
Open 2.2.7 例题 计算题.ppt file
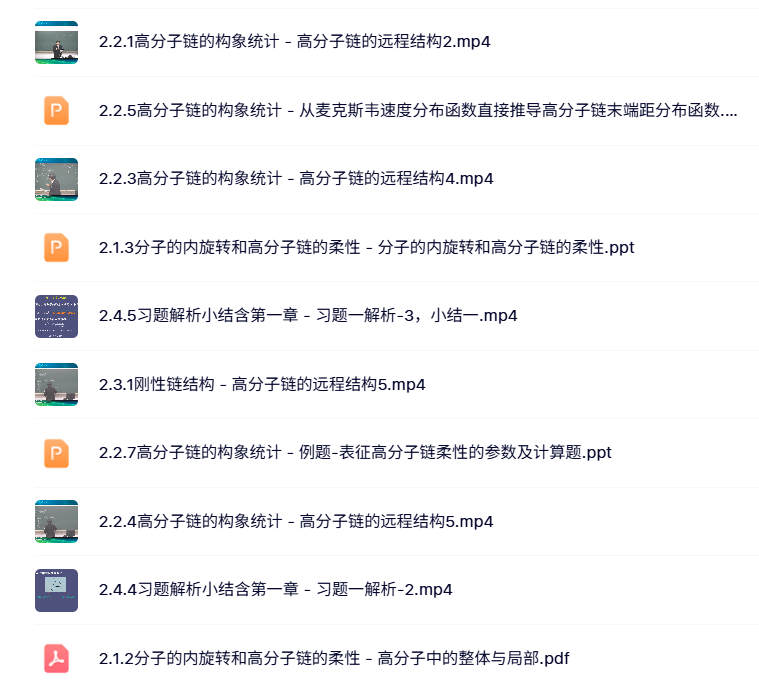[355, 453]
